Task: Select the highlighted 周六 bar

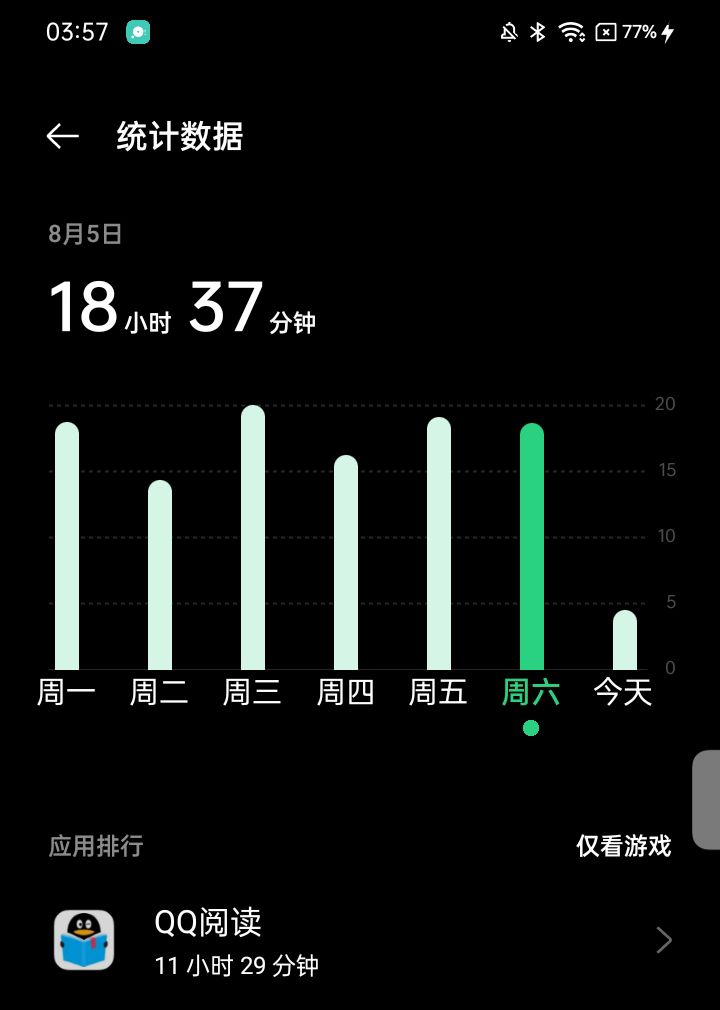Action: point(532,547)
